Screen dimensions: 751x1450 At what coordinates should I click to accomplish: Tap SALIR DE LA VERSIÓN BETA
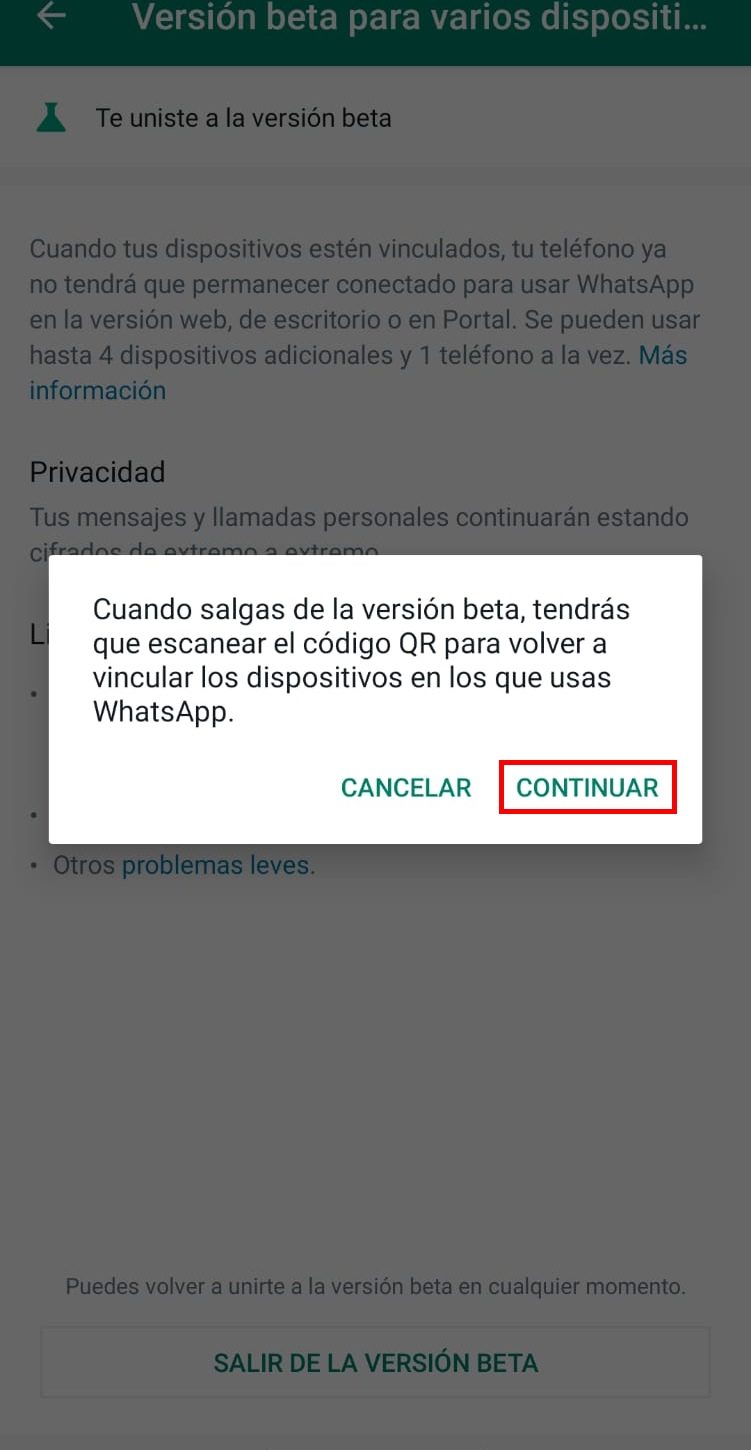[x=375, y=1362]
